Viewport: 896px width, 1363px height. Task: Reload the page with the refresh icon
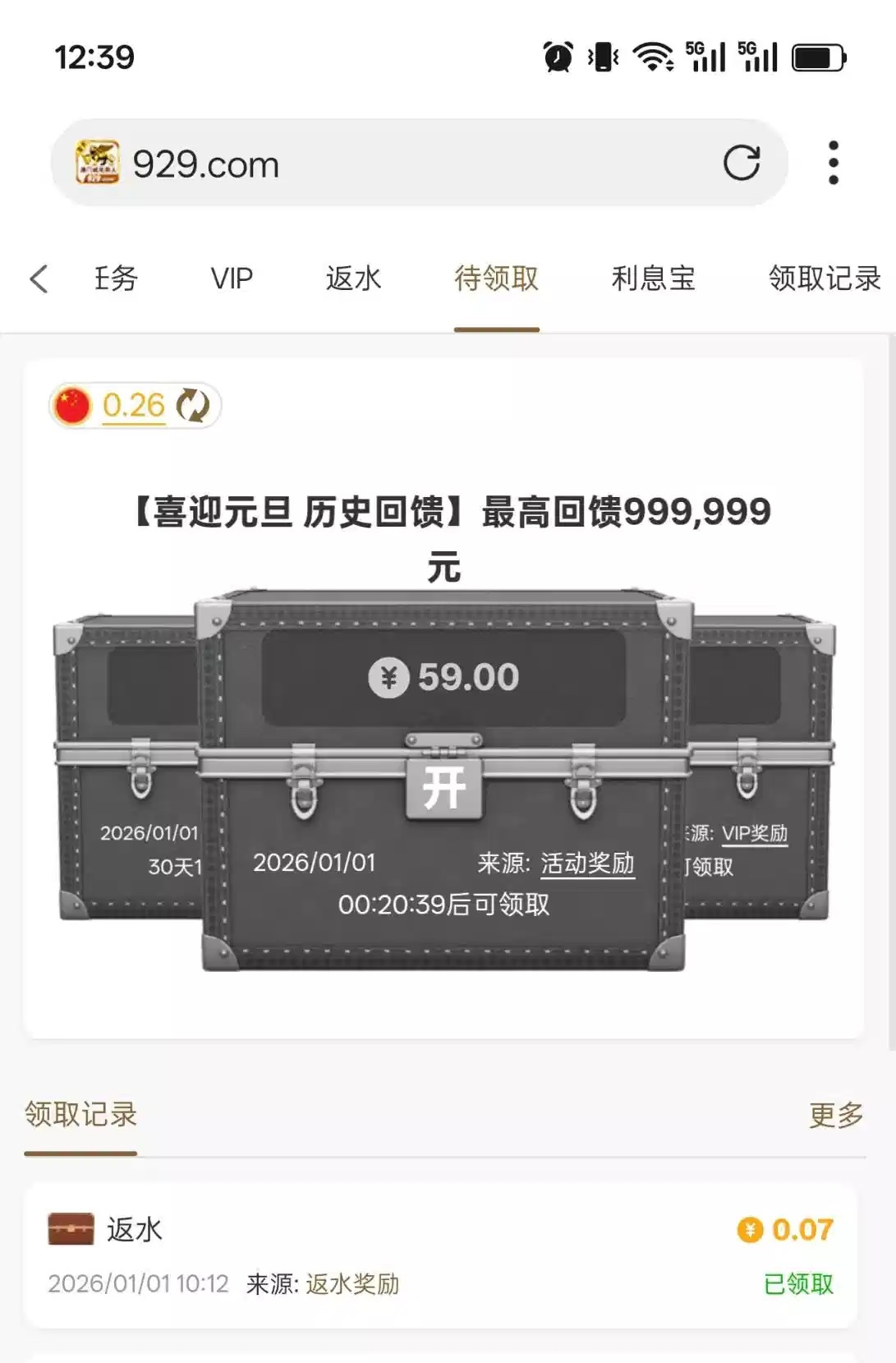741,163
